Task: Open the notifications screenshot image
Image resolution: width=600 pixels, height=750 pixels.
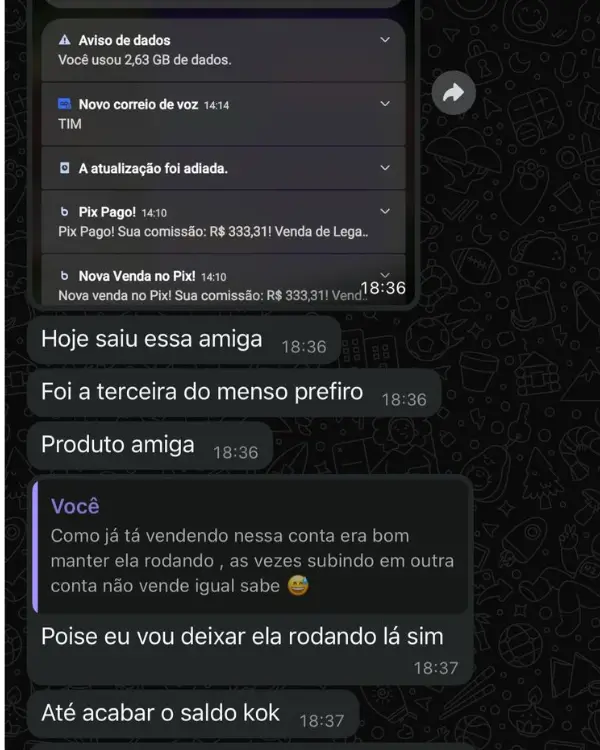Action: (218, 160)
